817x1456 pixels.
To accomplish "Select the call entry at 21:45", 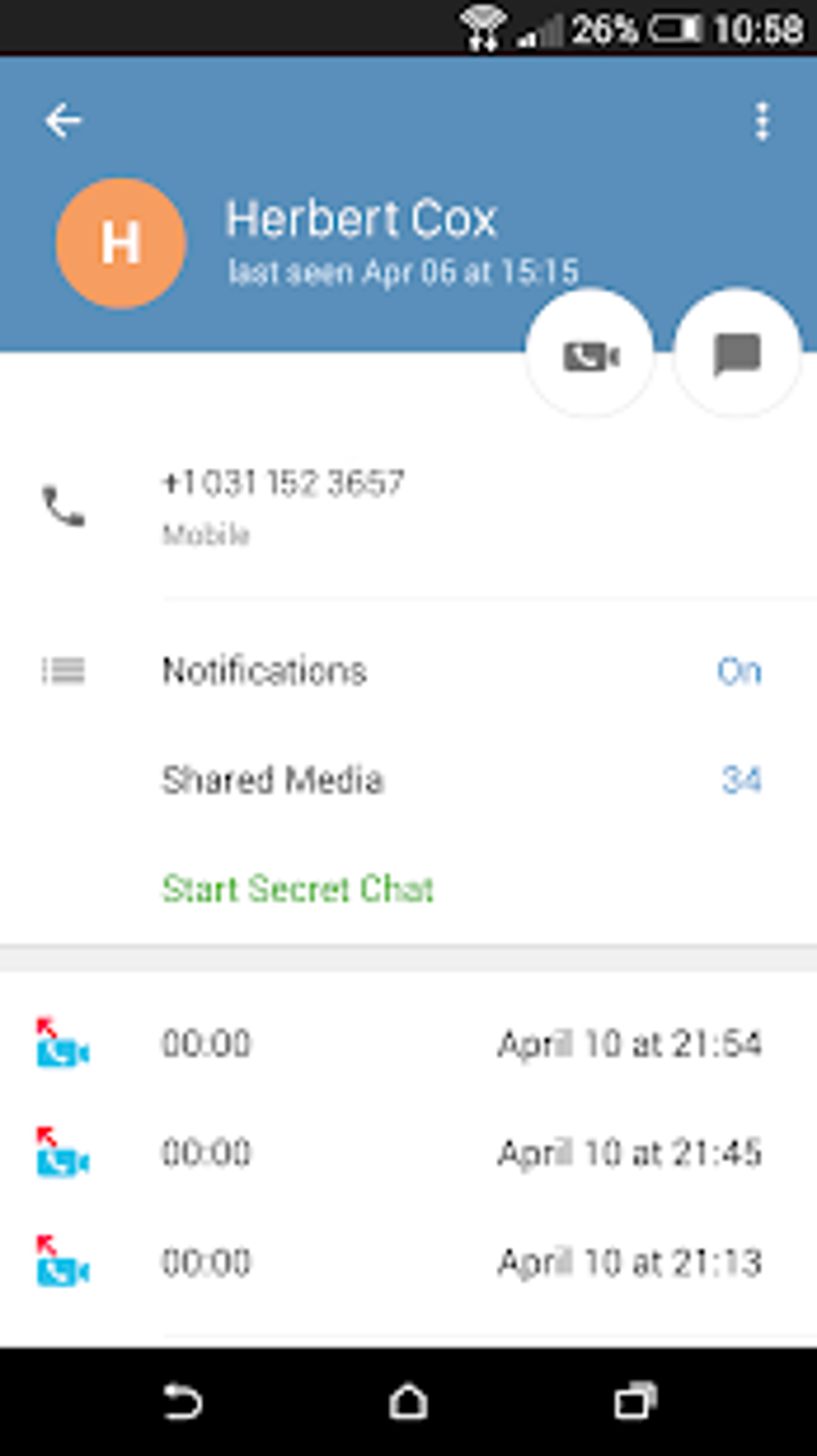I will point(408,1153).
